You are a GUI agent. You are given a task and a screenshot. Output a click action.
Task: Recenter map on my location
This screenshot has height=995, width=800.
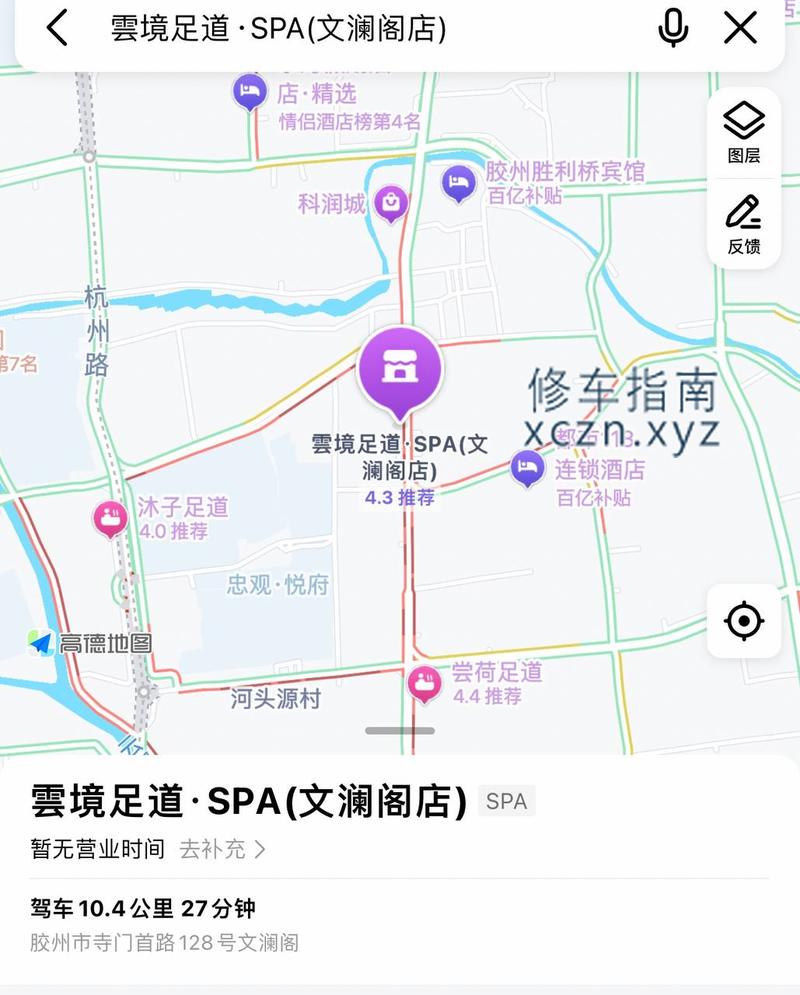pyautogui.click(x=743, y=621)
